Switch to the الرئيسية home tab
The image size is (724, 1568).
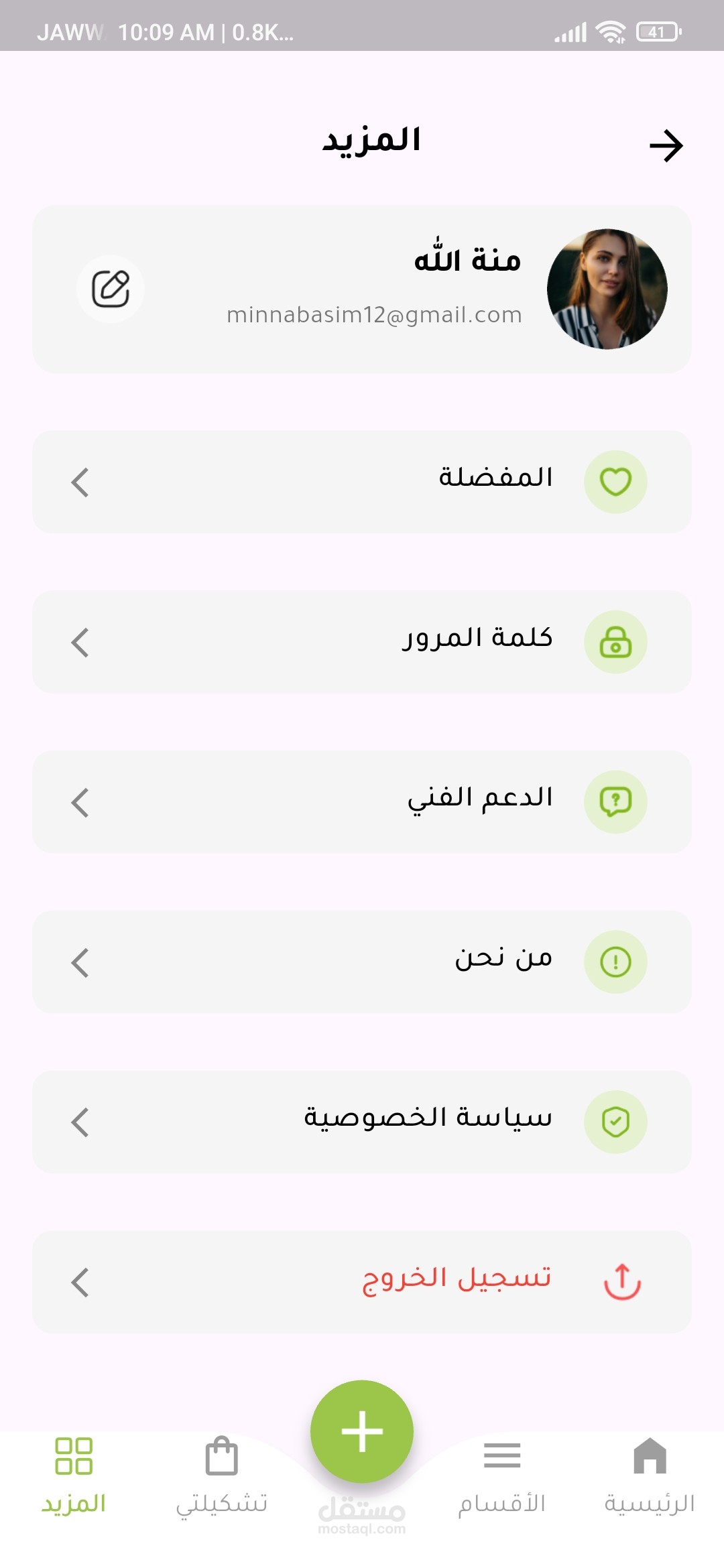[649, 1474]
